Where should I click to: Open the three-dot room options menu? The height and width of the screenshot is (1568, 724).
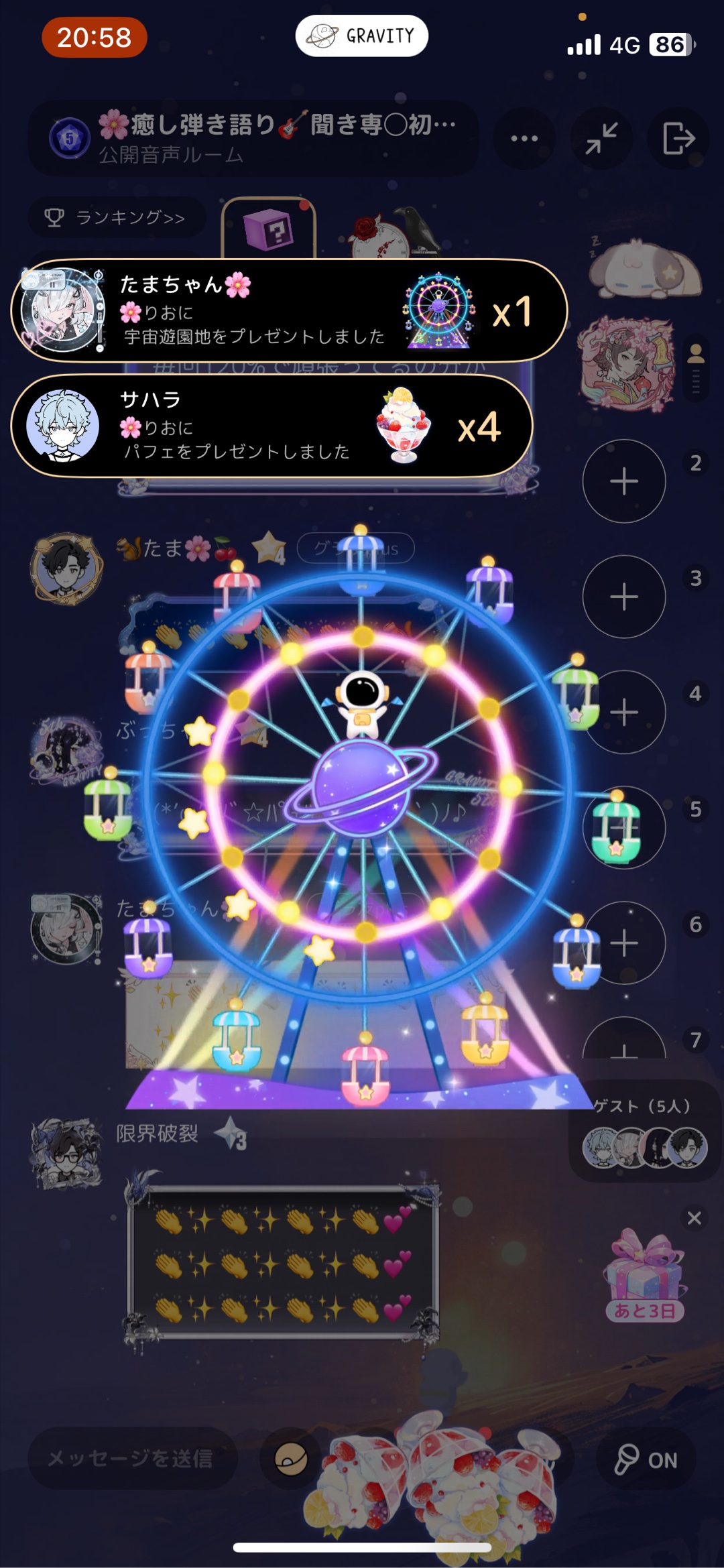(x=524, y=139)
